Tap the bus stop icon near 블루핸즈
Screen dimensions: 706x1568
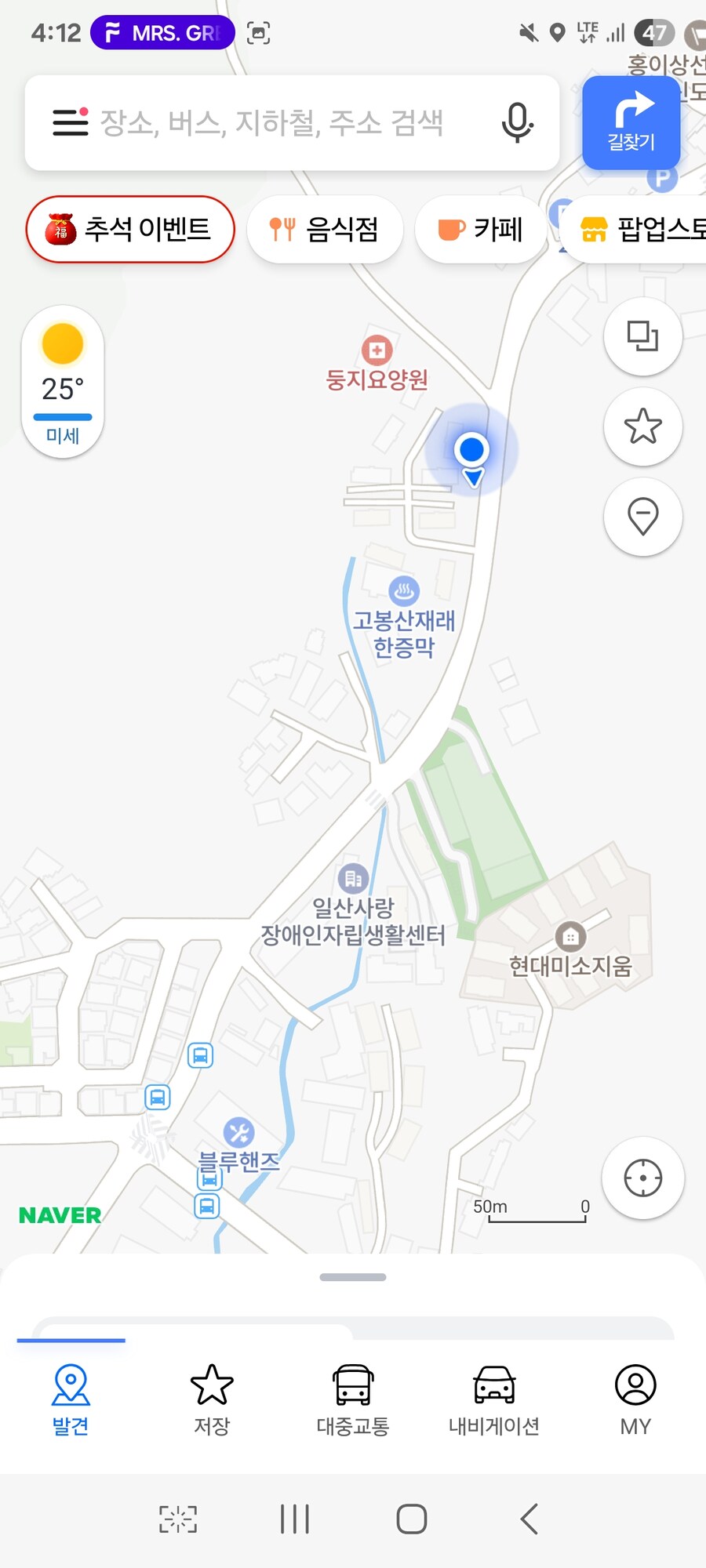[206, 1207]
